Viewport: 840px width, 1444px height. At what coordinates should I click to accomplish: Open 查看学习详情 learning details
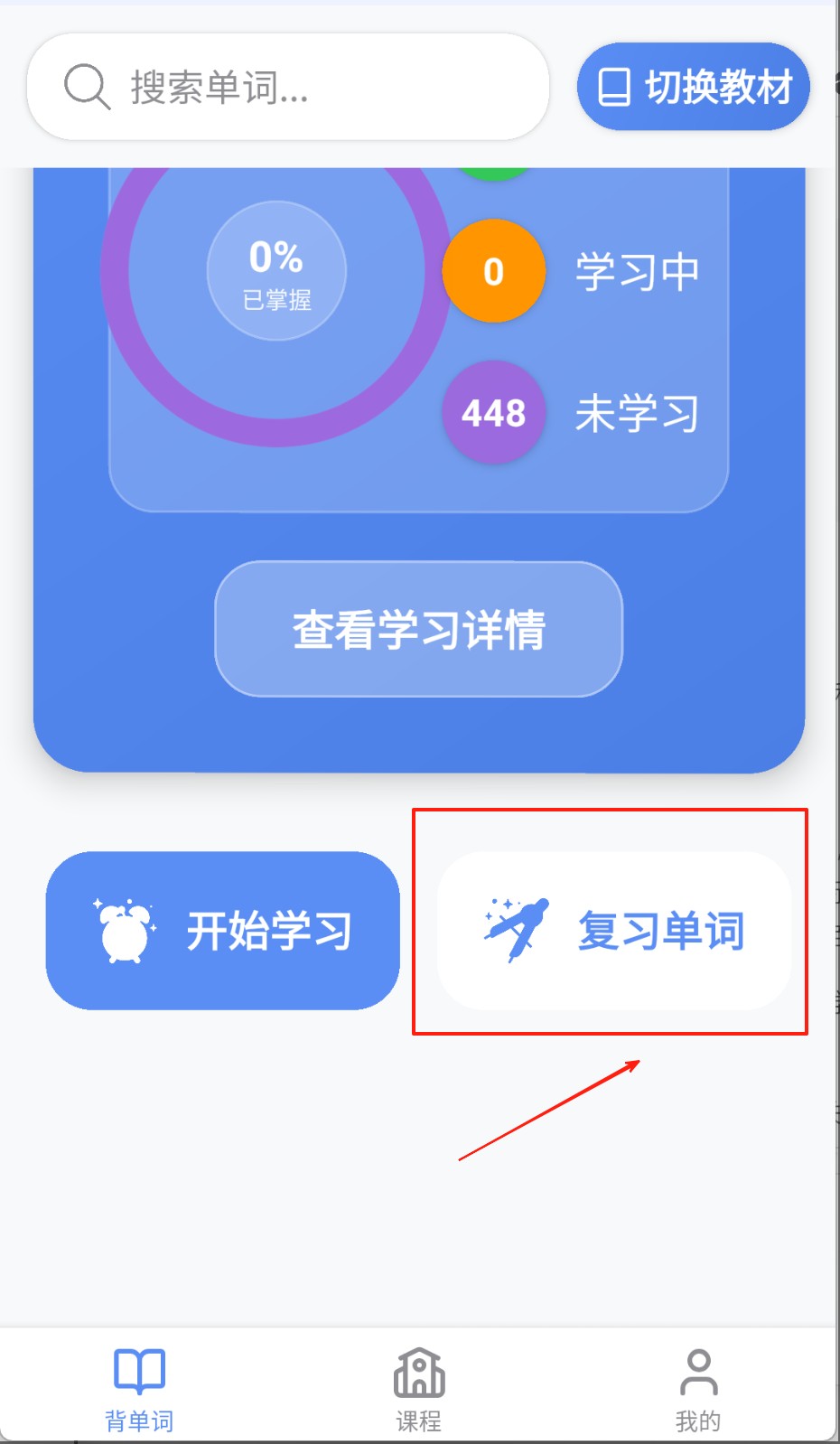point(418,630)
